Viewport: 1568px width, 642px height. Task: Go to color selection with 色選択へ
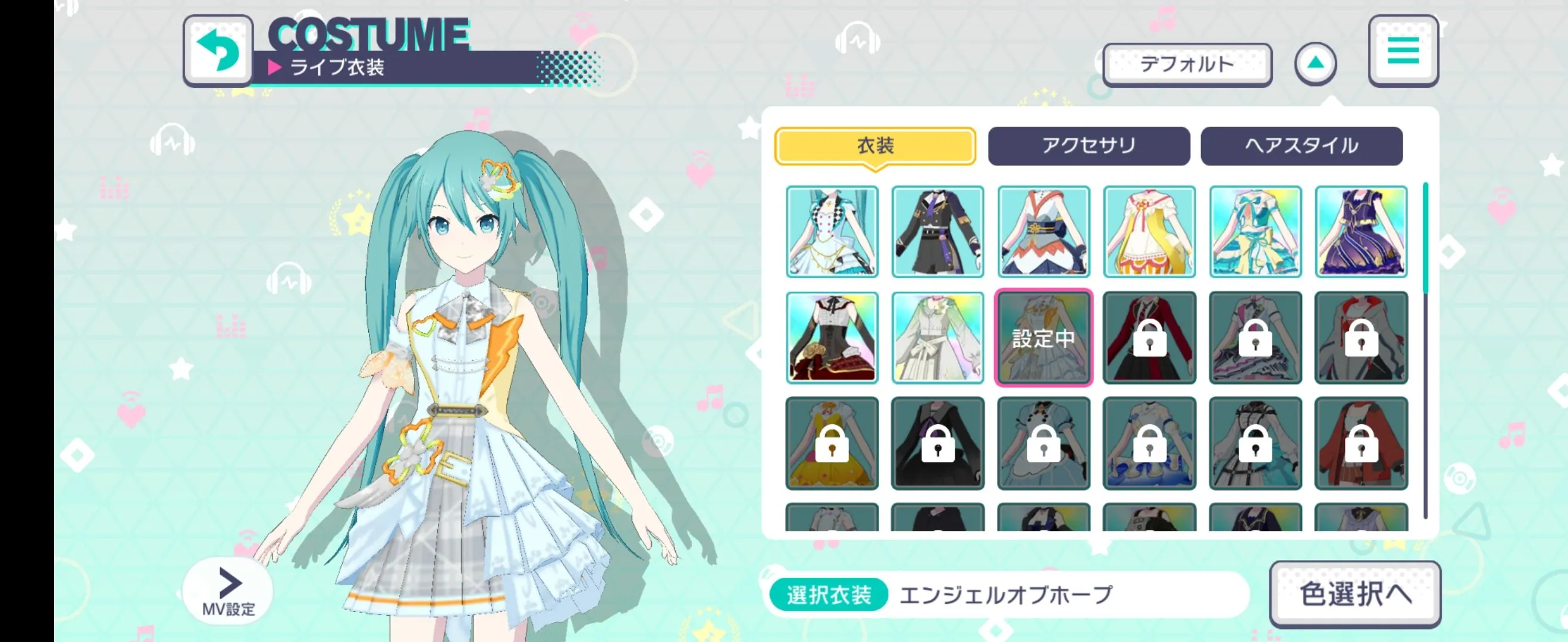(x=1355, y=594)
